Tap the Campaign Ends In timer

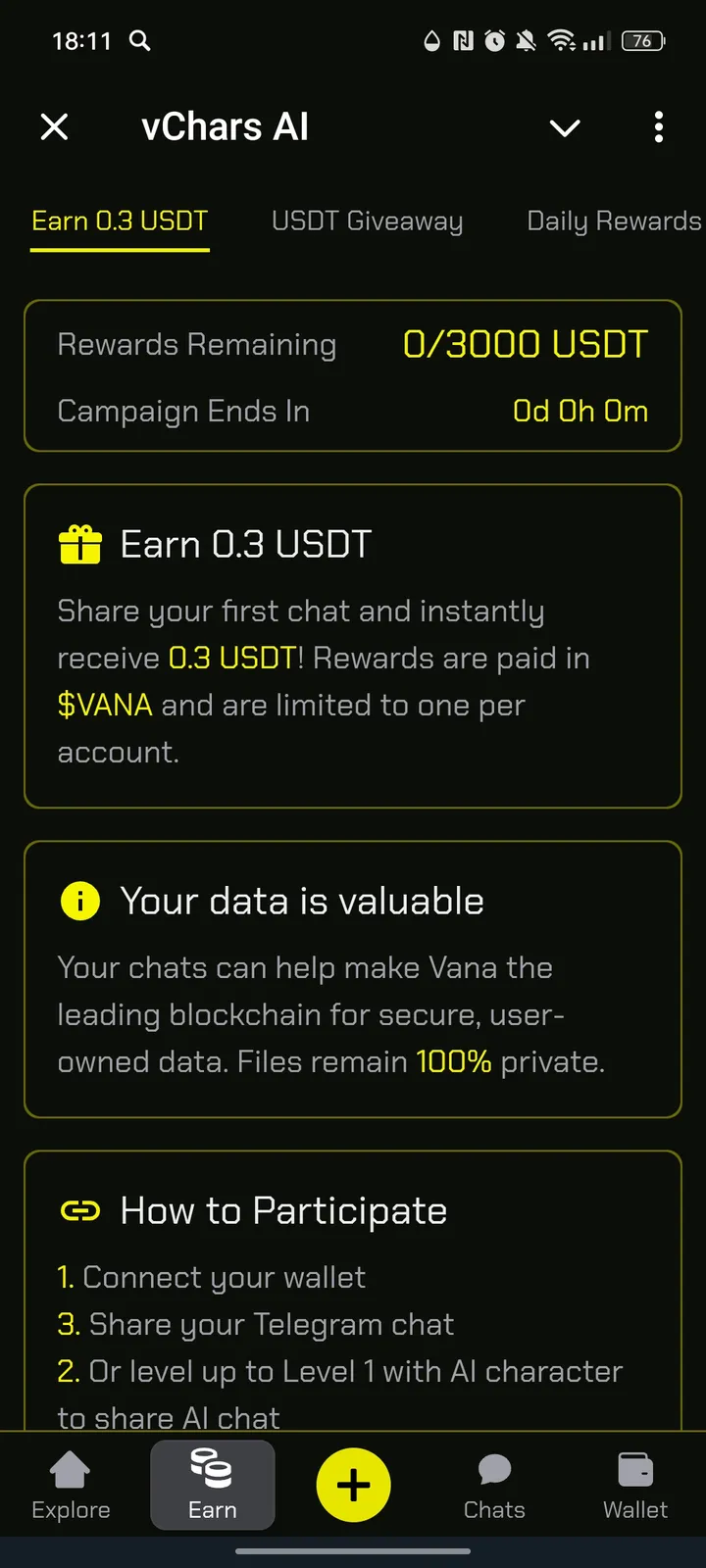pos(580,411)
